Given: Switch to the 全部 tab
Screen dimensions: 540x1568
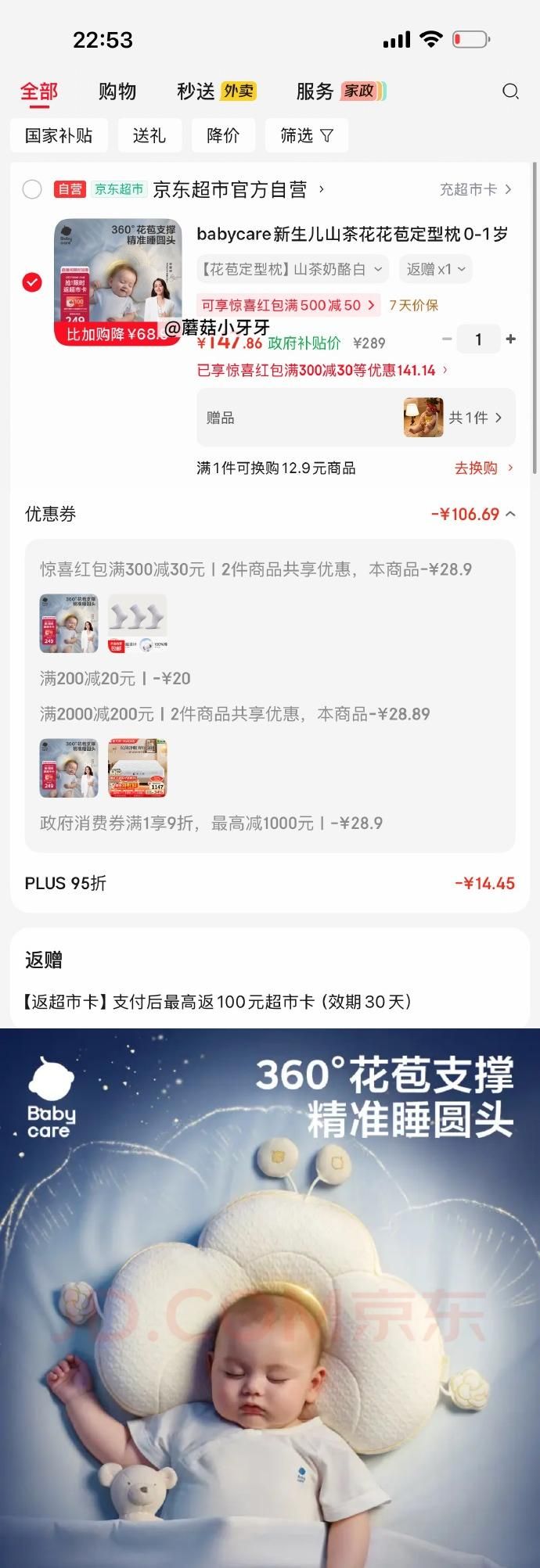Looking at the screenshot, I should pyautogui.click(x=39, y=91).
